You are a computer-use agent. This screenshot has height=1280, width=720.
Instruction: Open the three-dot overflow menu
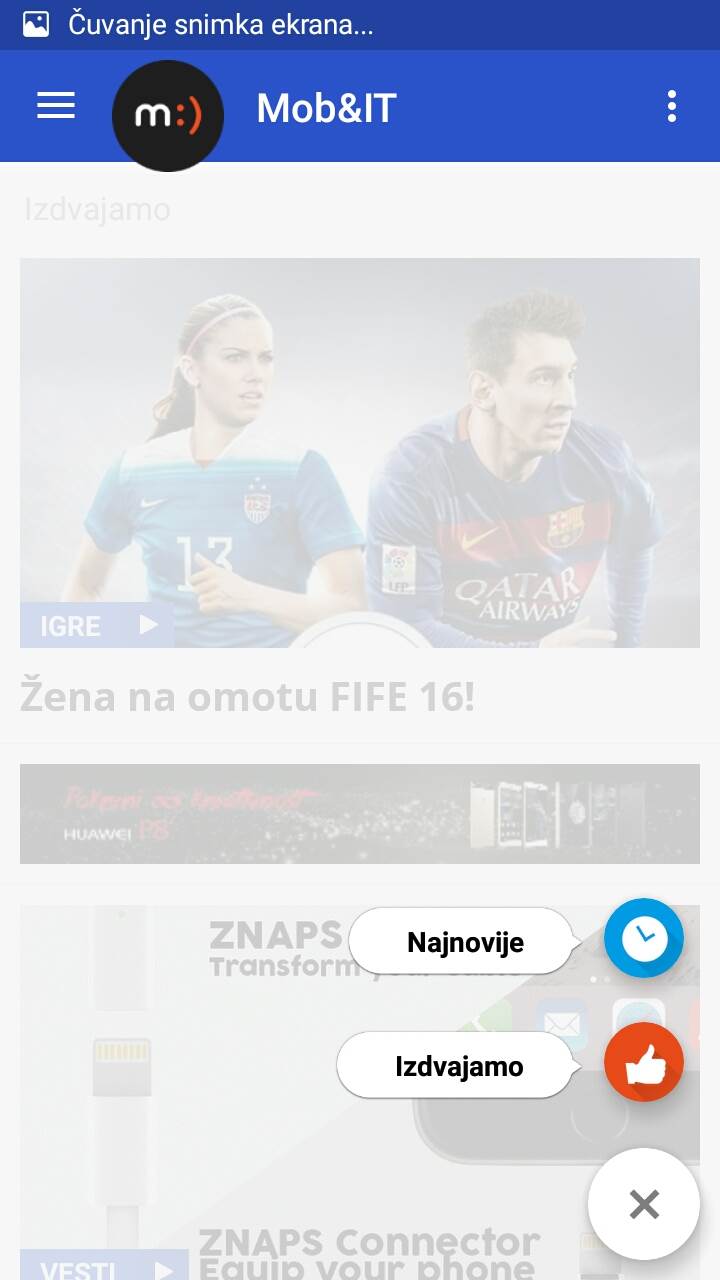672,106
